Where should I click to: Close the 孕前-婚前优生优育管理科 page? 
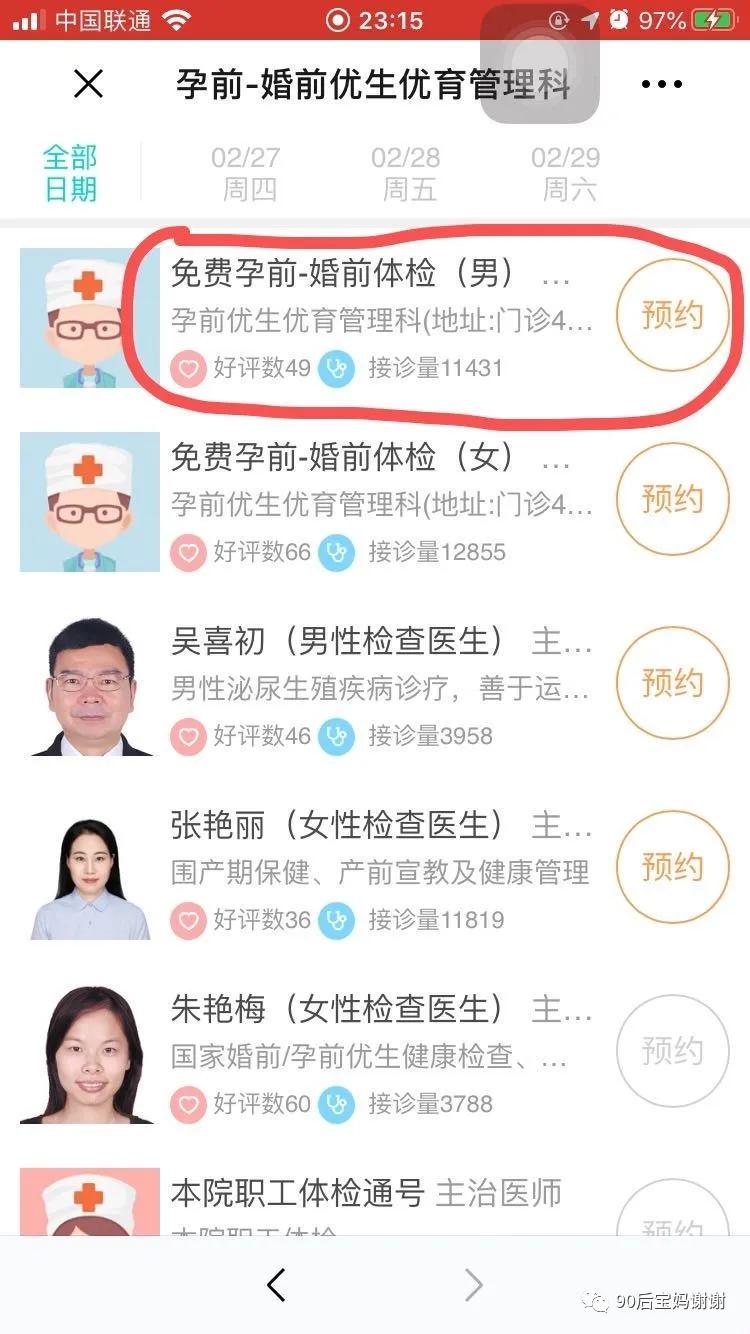click(x=88, y=85)
